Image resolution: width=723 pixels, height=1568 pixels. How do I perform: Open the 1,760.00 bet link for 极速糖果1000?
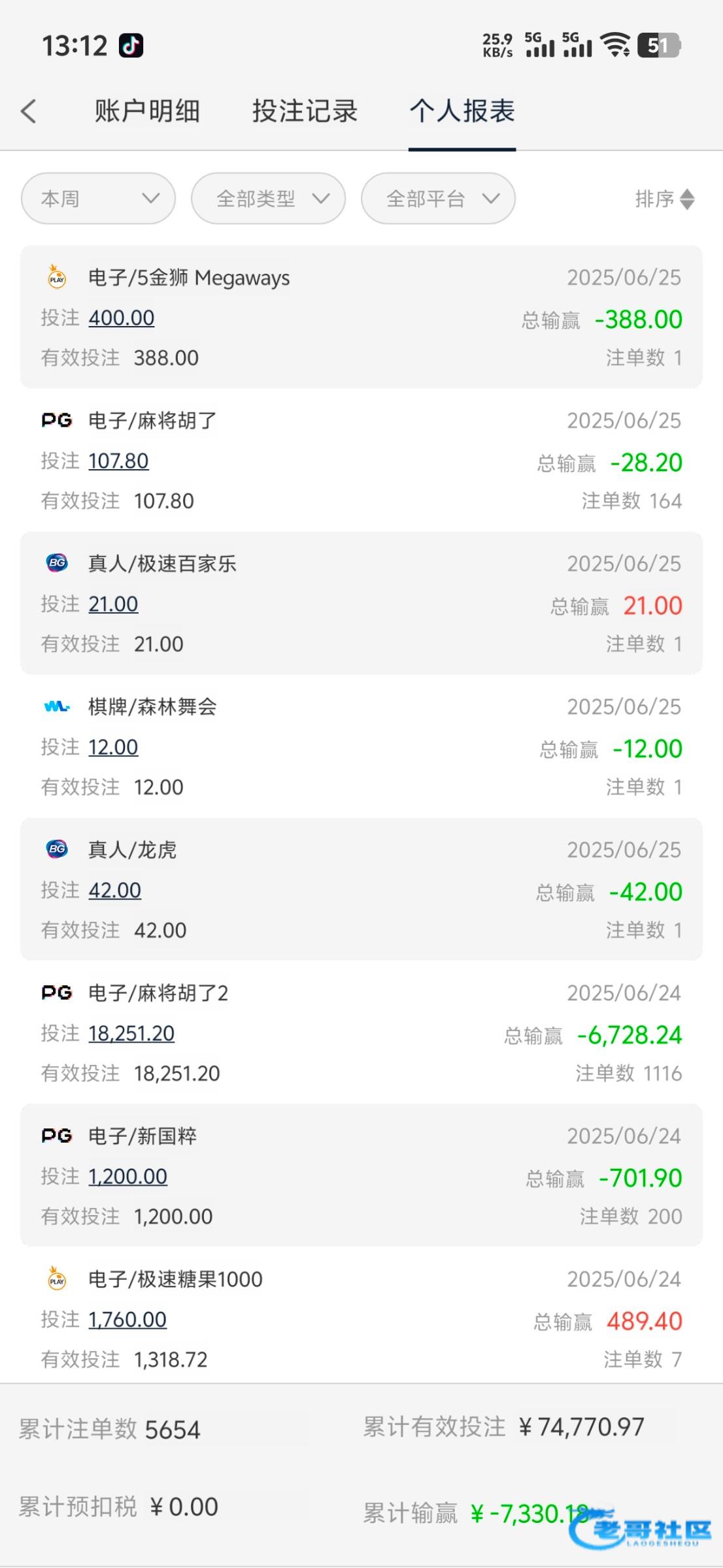pyautogui.click(x=127, y=1320)
